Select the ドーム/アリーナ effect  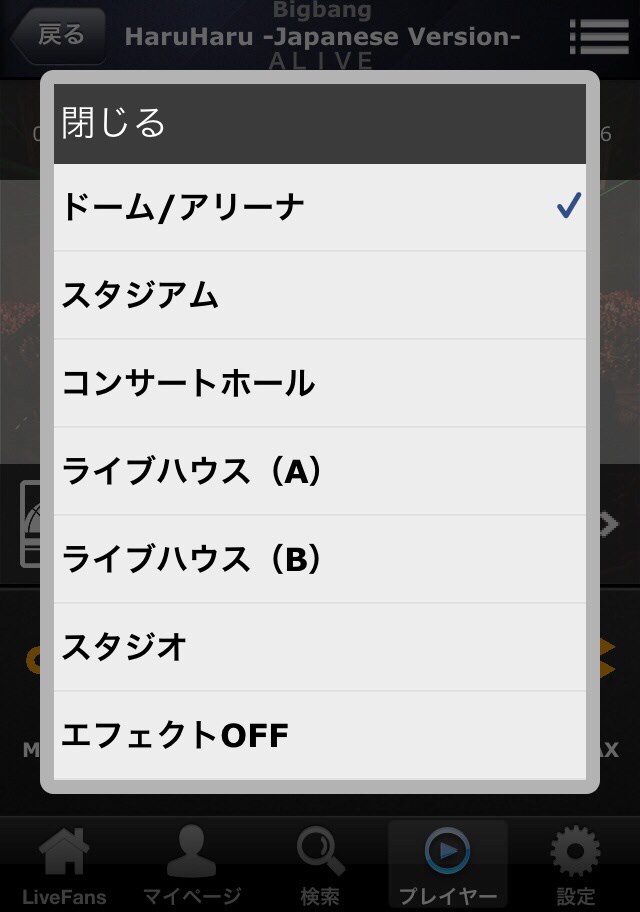319,207
